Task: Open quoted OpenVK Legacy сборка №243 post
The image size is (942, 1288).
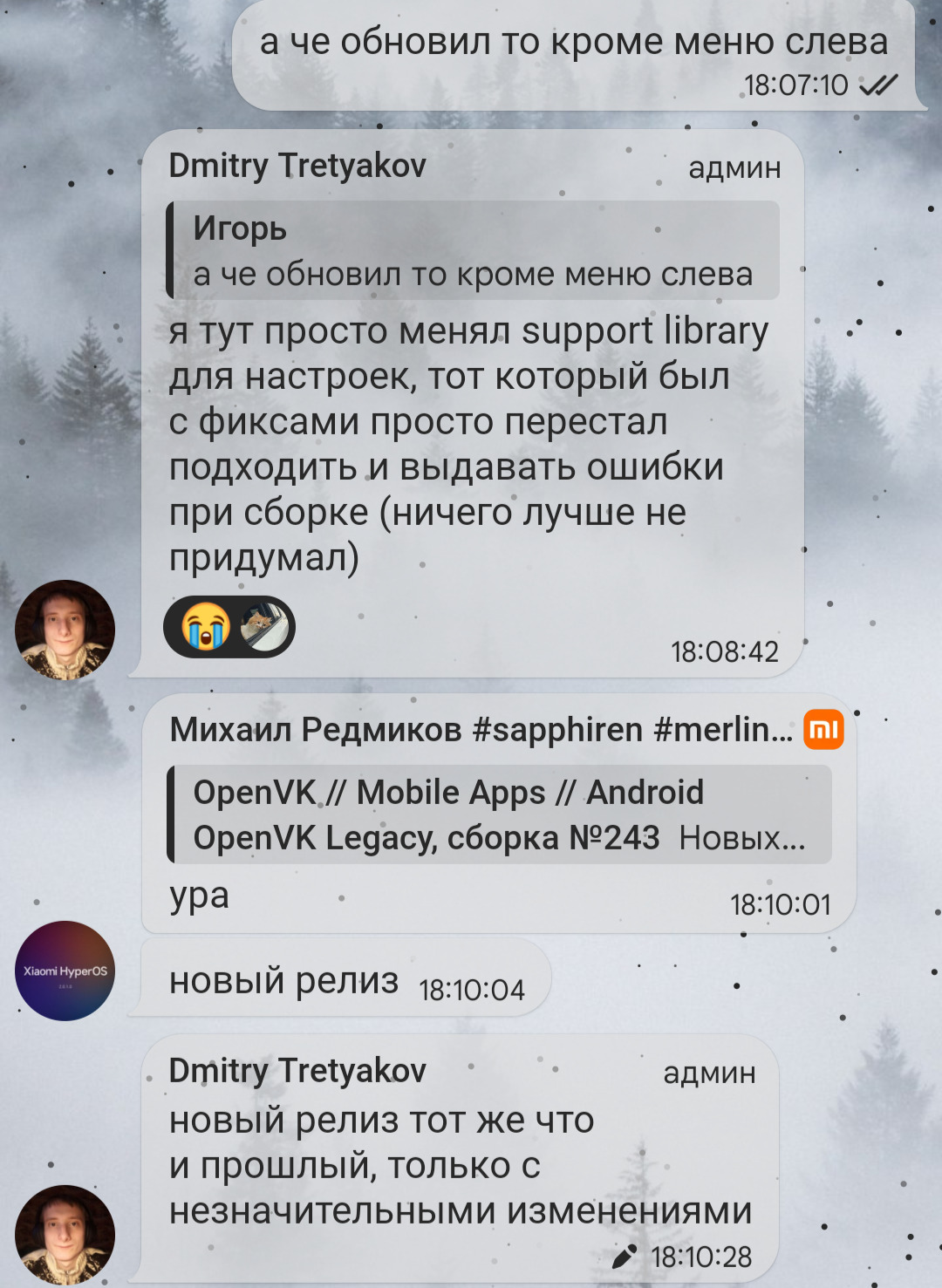Action: pos(498,814)
